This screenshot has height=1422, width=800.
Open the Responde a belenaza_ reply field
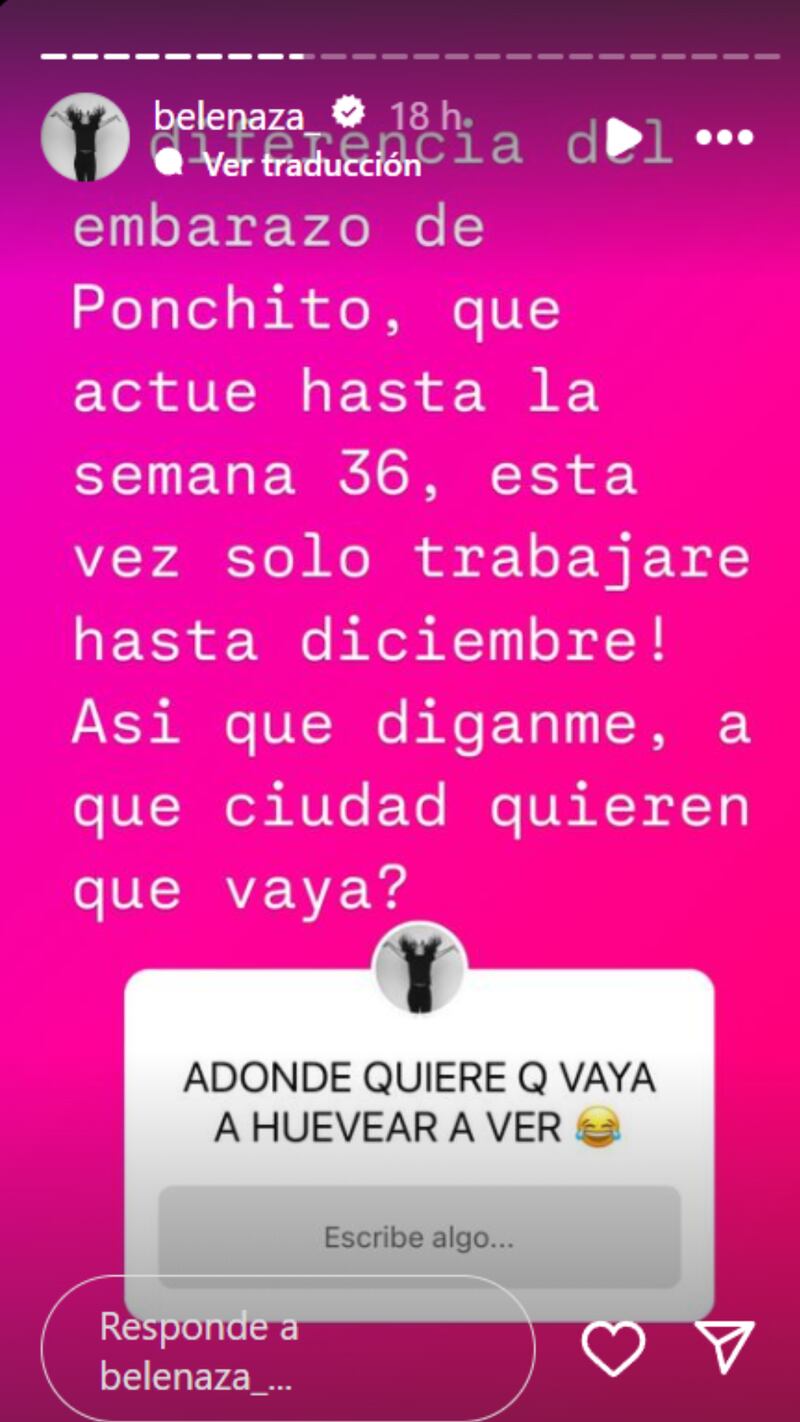pyautogui.click(x=288, y=1351)
